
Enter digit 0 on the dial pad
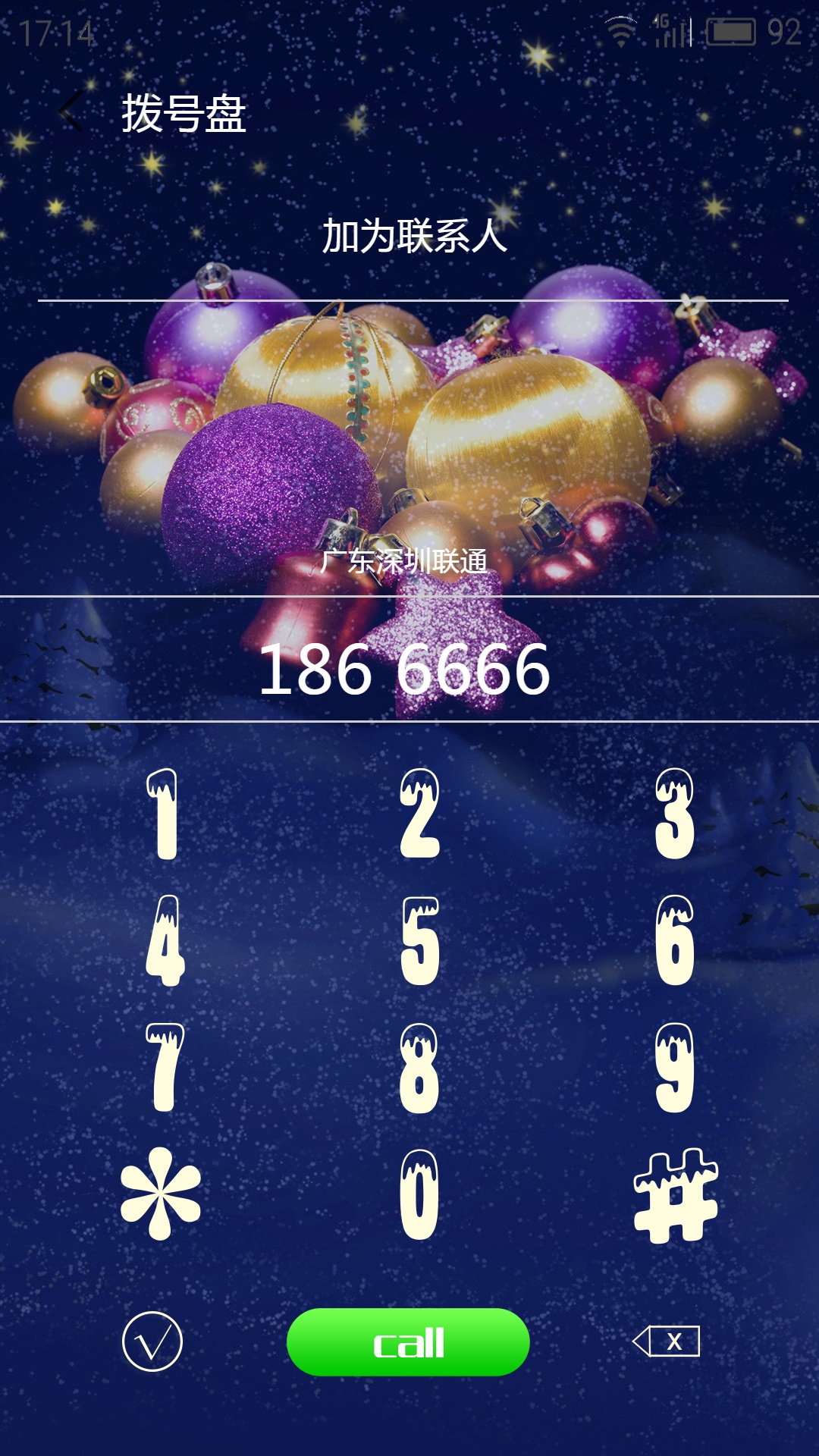pos(419,1194)
